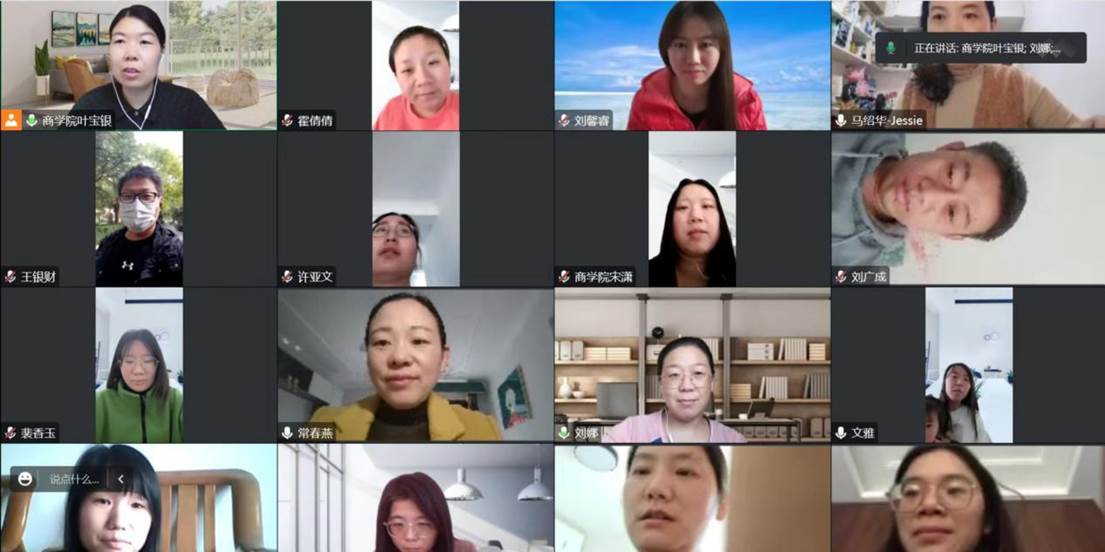Open 商学院宋潇's video tile
Screen dimensions: 1105x552
pyautogui.click(x=692, y=208)
